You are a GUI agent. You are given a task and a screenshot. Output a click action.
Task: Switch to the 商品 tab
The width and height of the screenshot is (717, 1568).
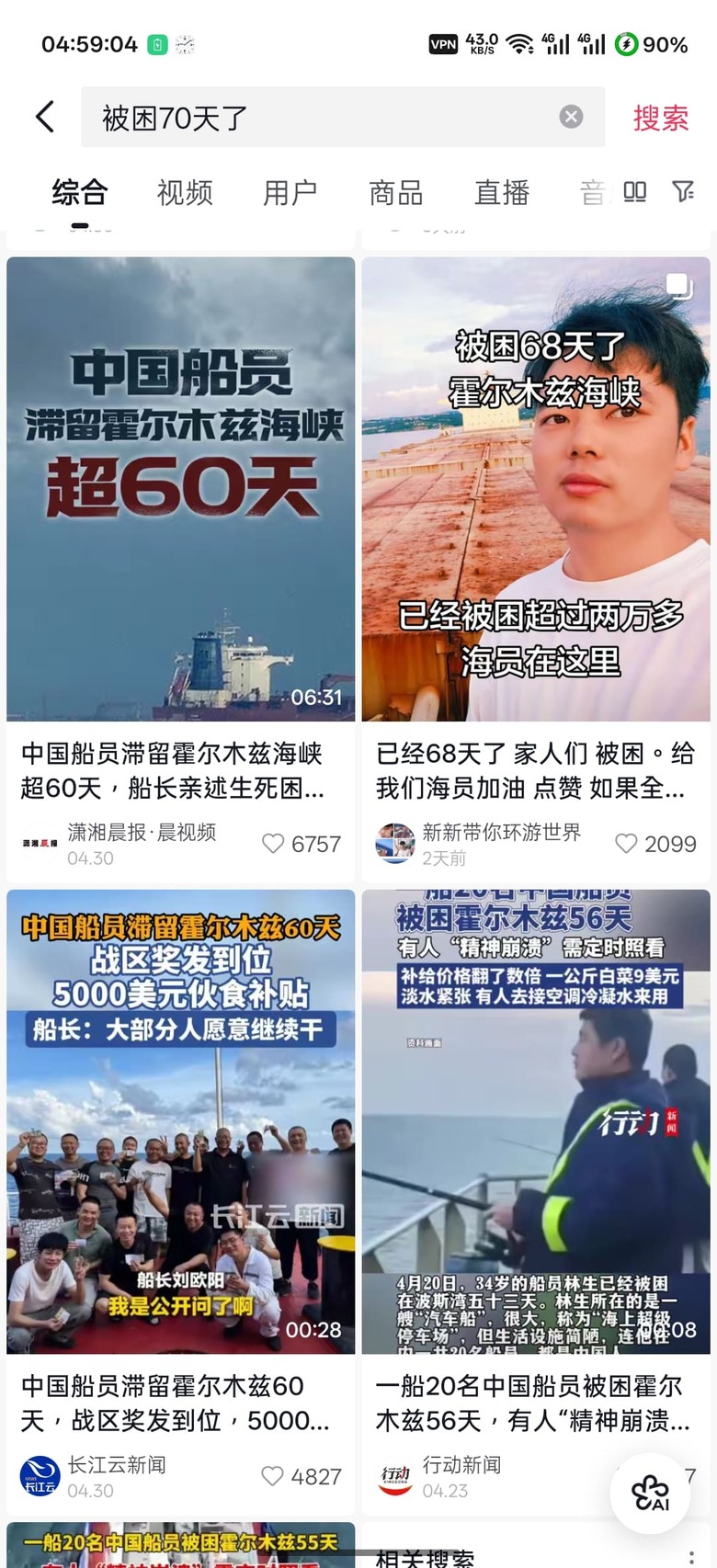click(396, 192)
